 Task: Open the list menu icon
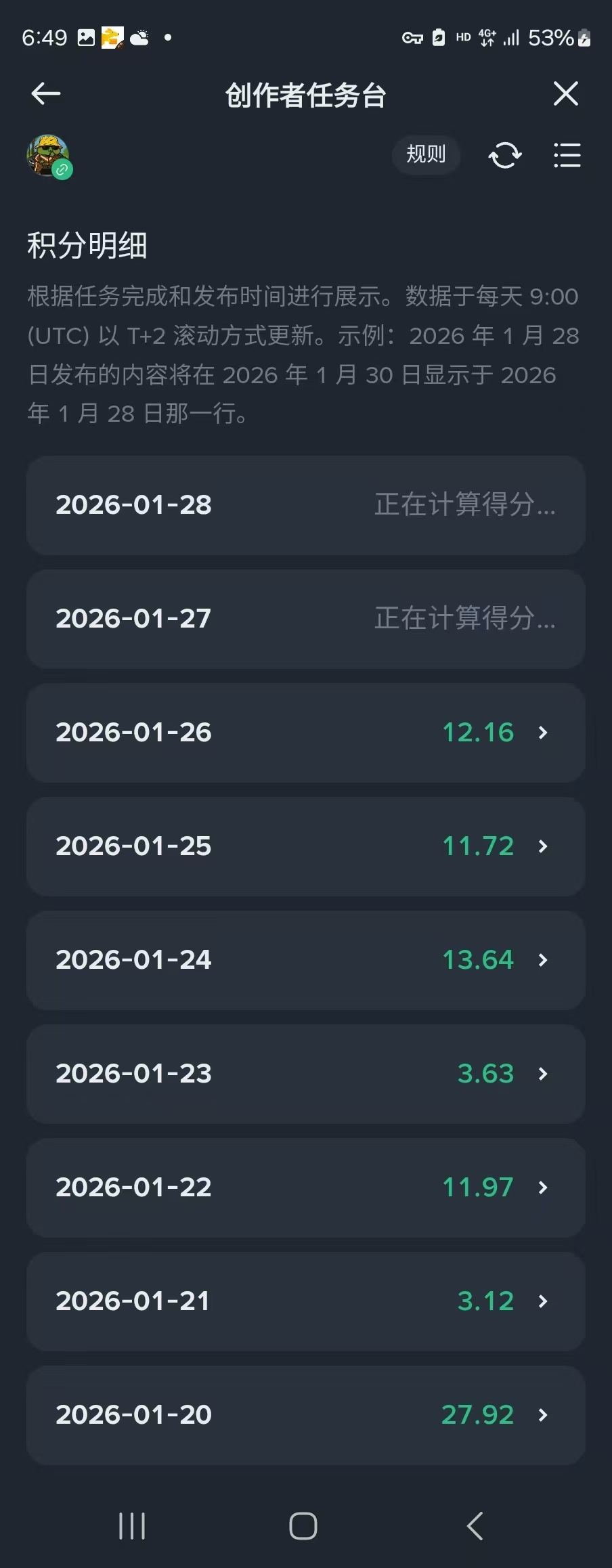567,155
